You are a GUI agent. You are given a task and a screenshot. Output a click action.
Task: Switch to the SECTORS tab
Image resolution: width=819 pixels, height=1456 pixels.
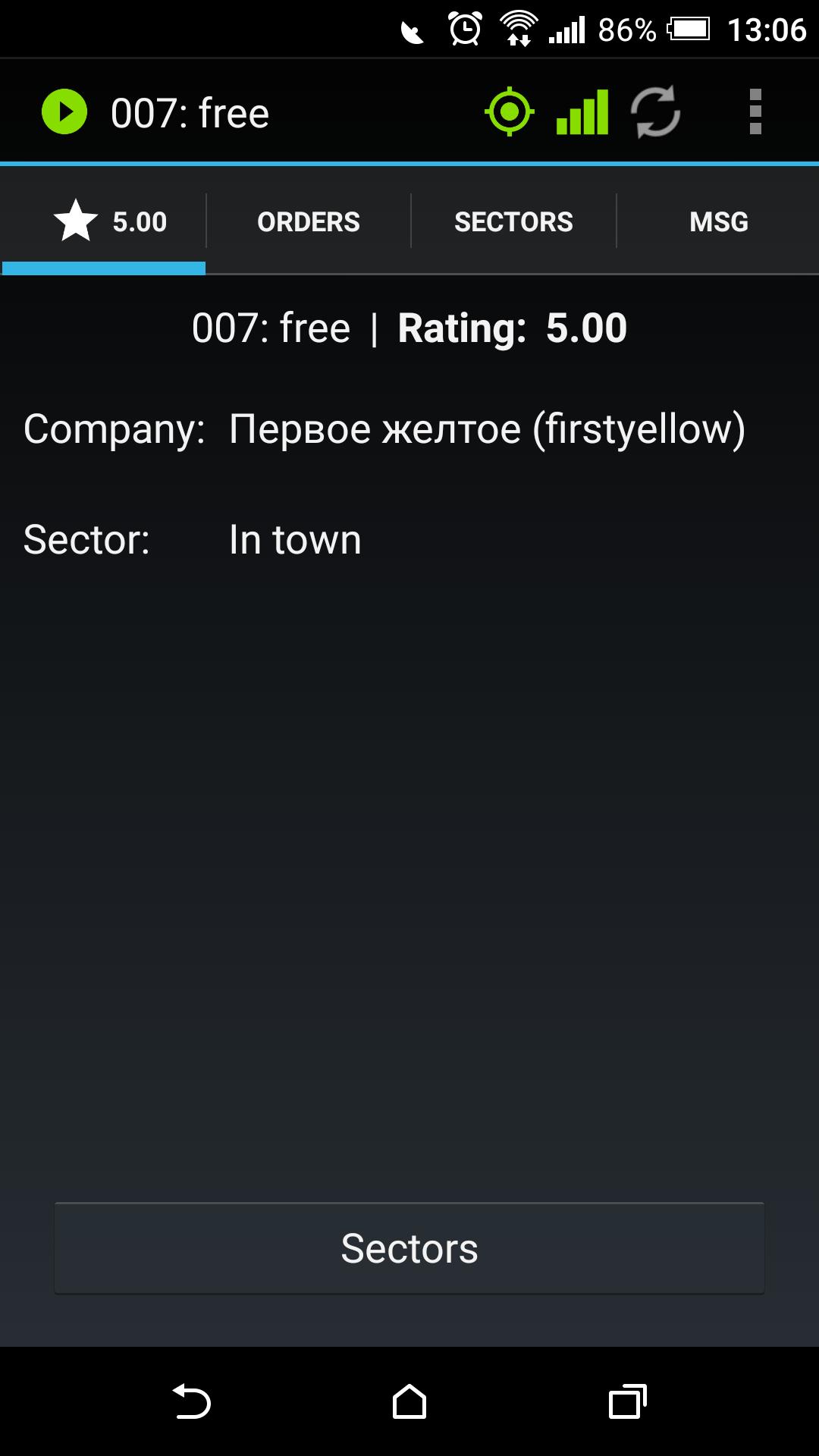click(513, 221)
